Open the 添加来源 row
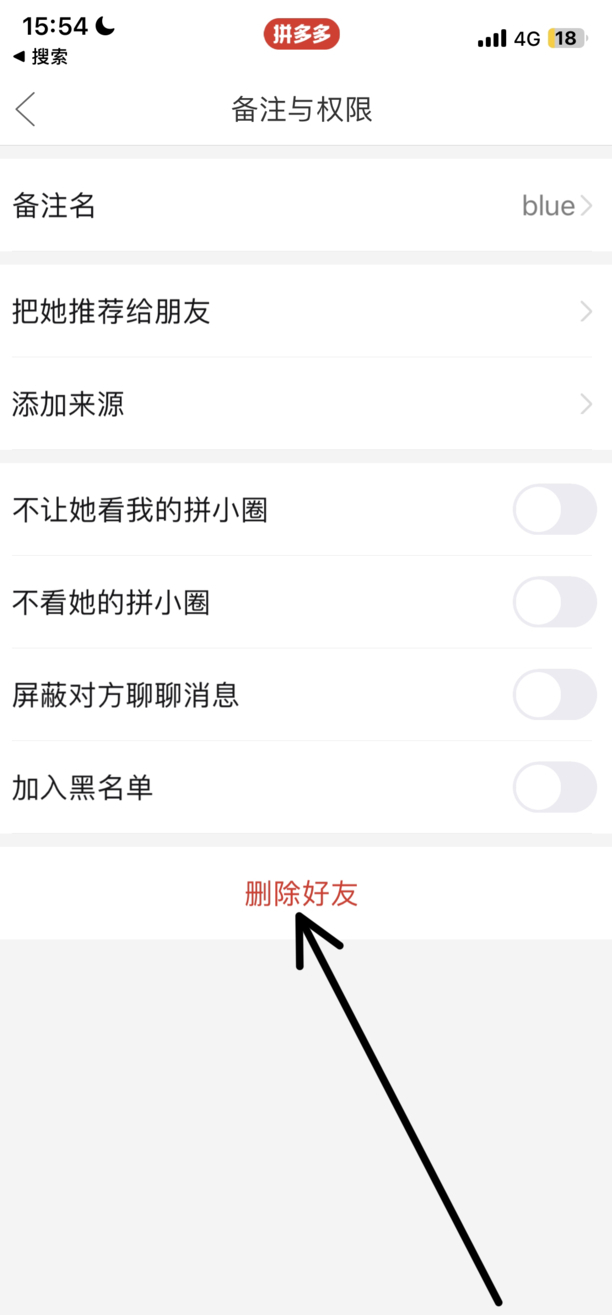Image resolution: width=612 pixels, height=1315 pixels. coord(306,404)
